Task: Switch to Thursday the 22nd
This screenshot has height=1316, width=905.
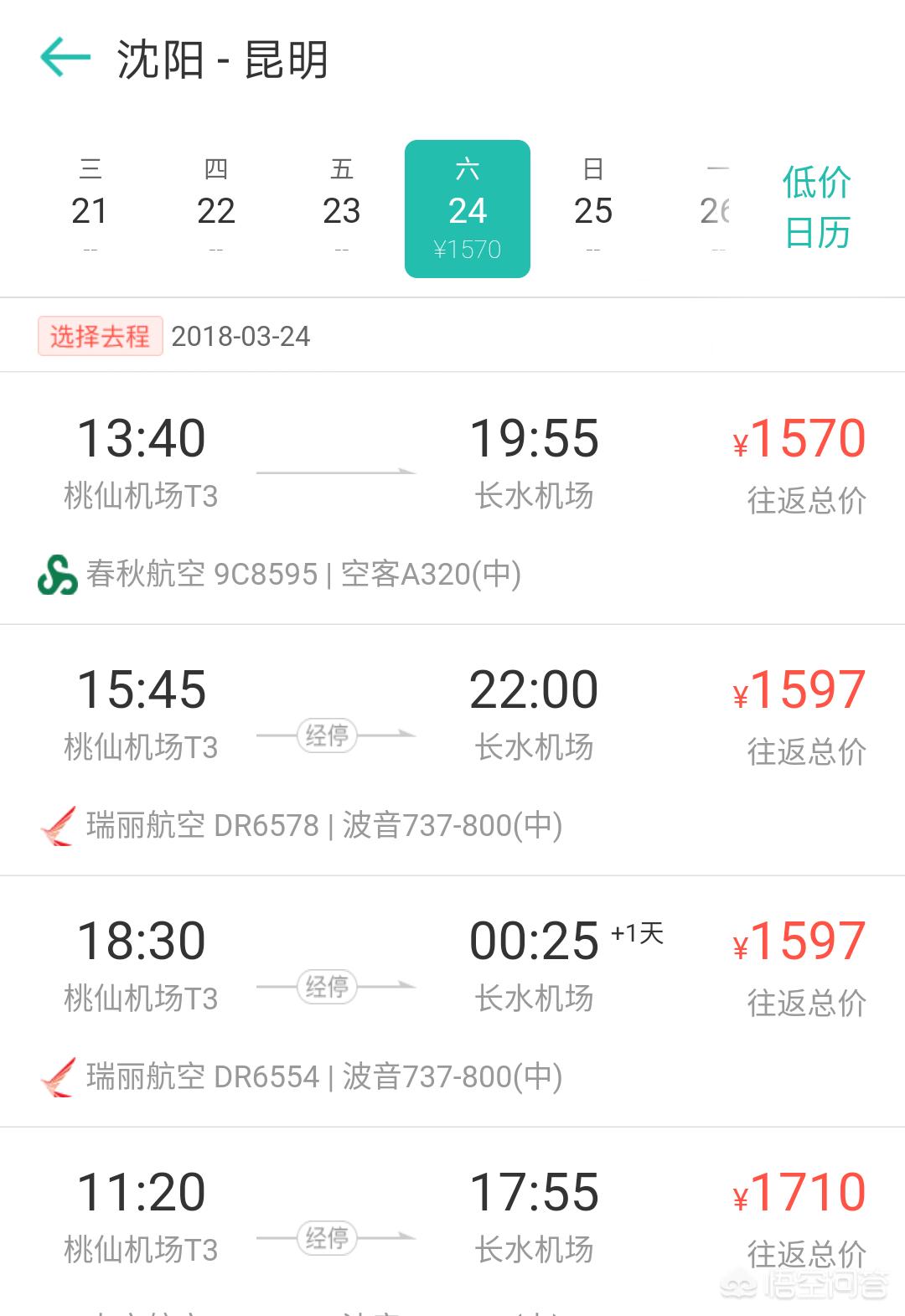Action: point(215,209)
